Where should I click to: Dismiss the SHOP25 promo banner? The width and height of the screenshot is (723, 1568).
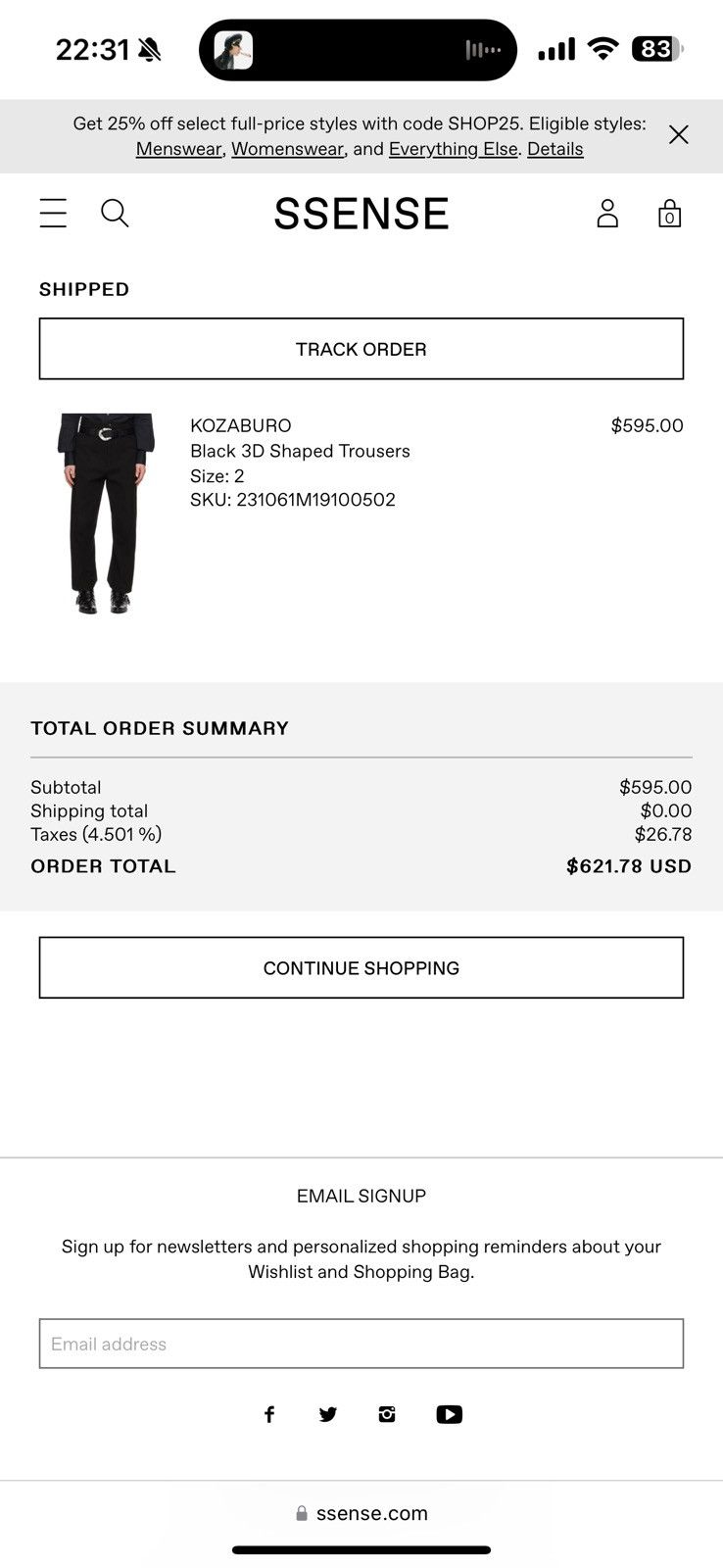click(679, 135)
